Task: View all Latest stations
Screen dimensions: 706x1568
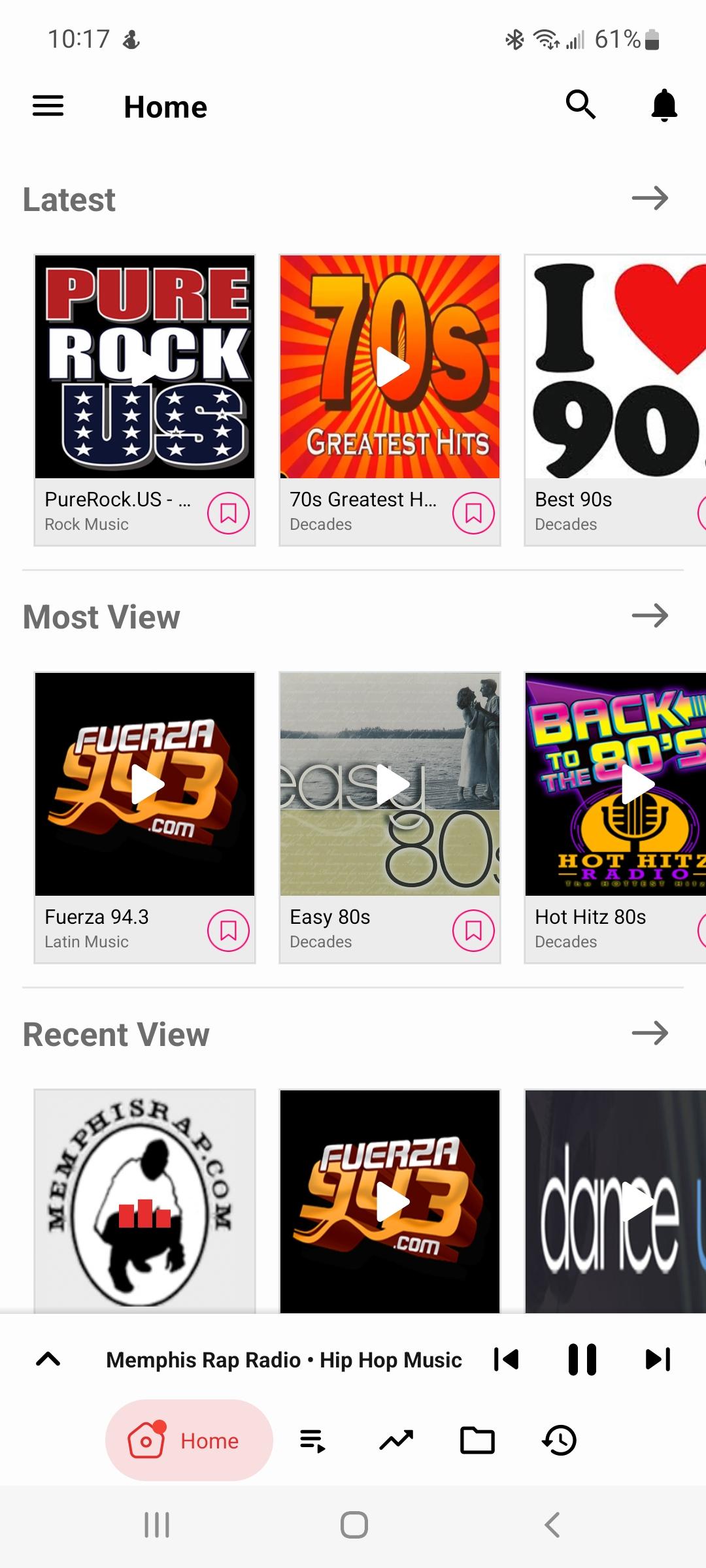Action: click(650, 198)
